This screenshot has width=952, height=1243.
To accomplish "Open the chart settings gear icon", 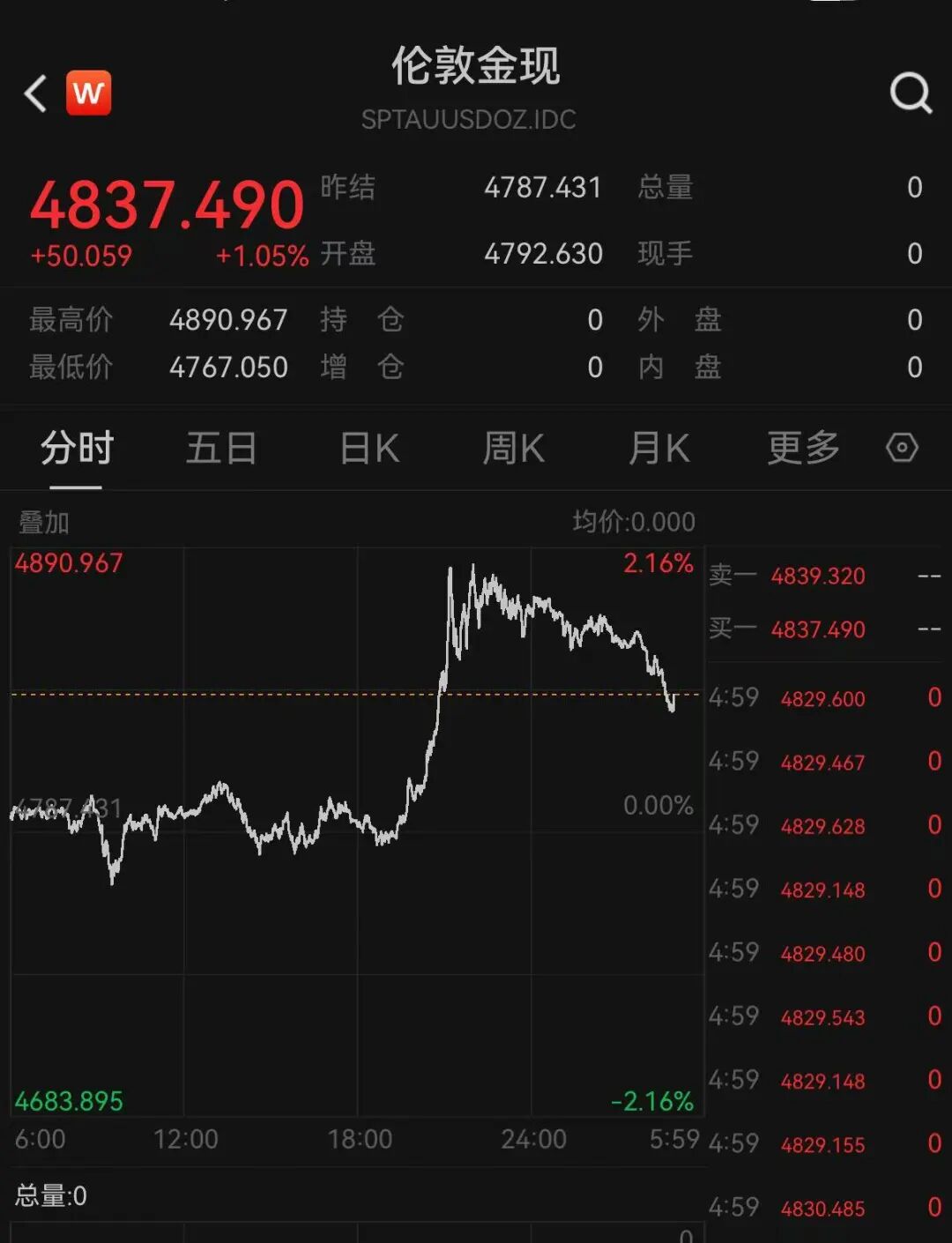I will 903,449.
